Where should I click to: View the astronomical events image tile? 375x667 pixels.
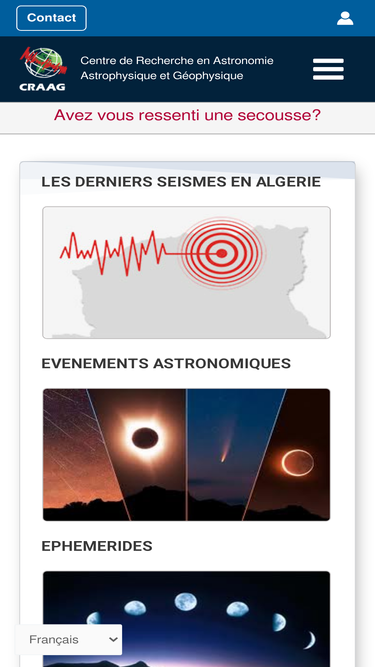pos(187,454)
